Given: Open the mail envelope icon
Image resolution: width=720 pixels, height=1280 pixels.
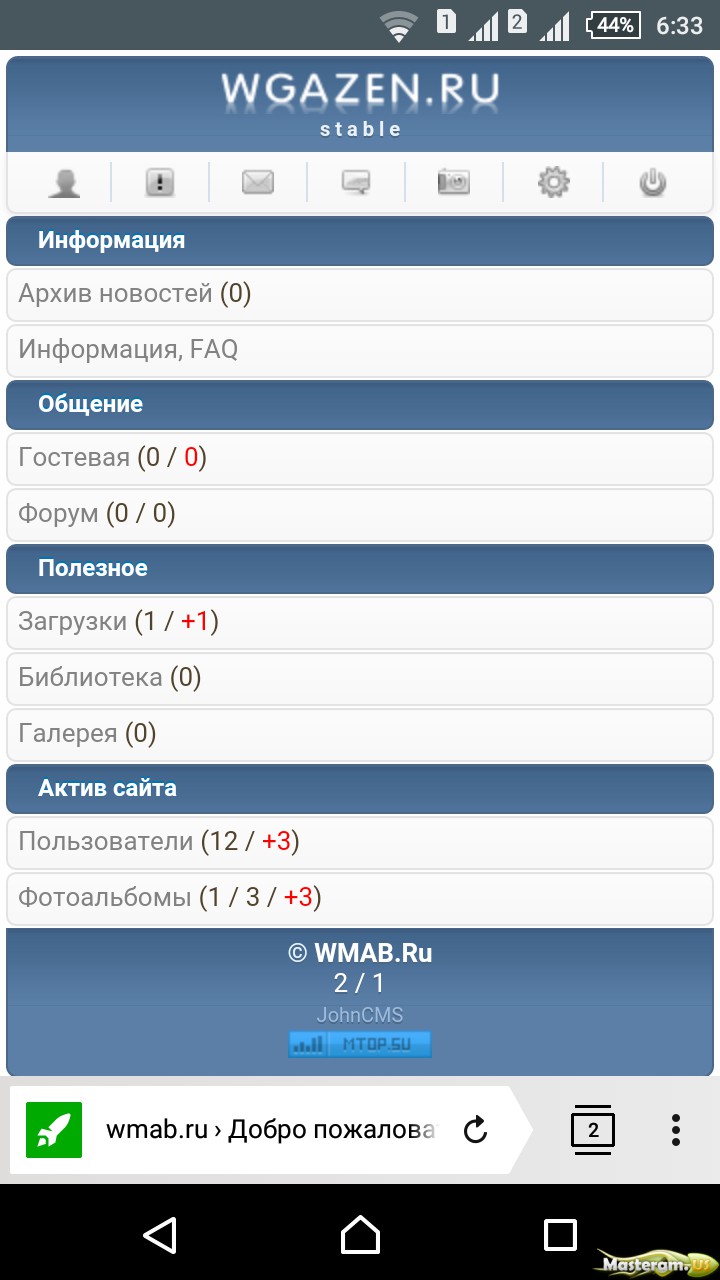Looking at the screenshot, I should click(x=258, y=183).
